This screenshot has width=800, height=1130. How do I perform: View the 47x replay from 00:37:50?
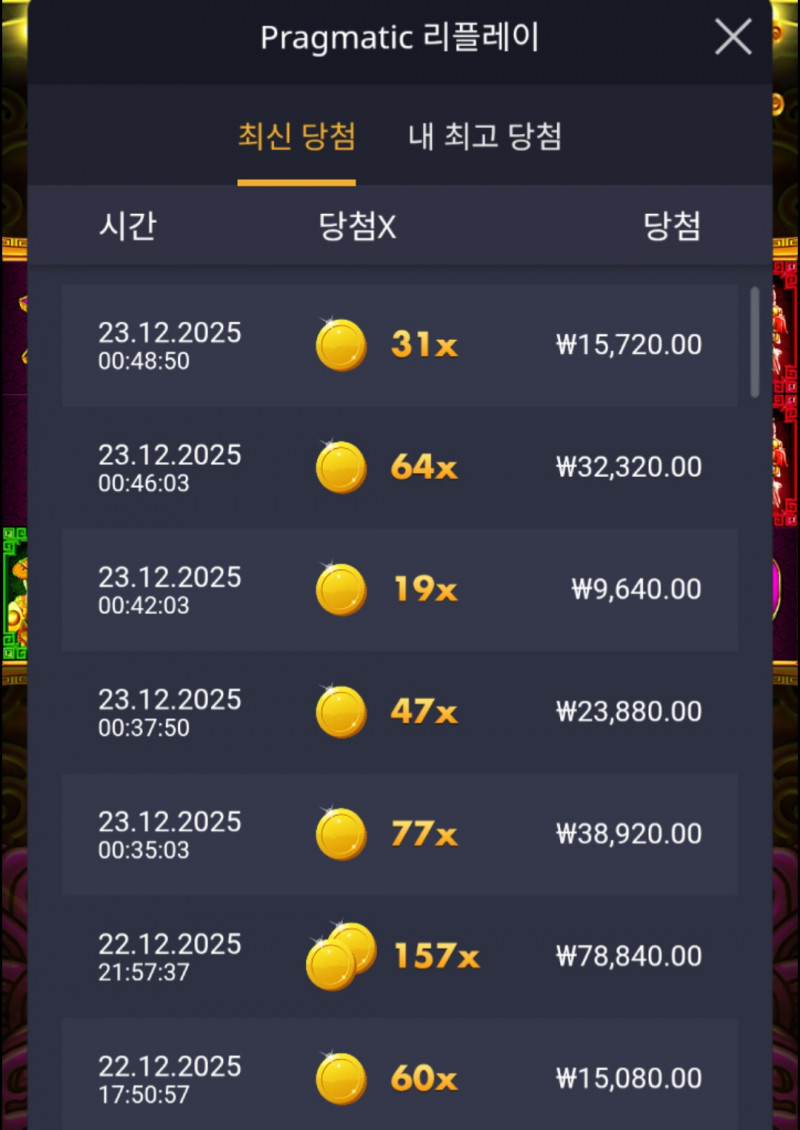[x=400, y=711]
